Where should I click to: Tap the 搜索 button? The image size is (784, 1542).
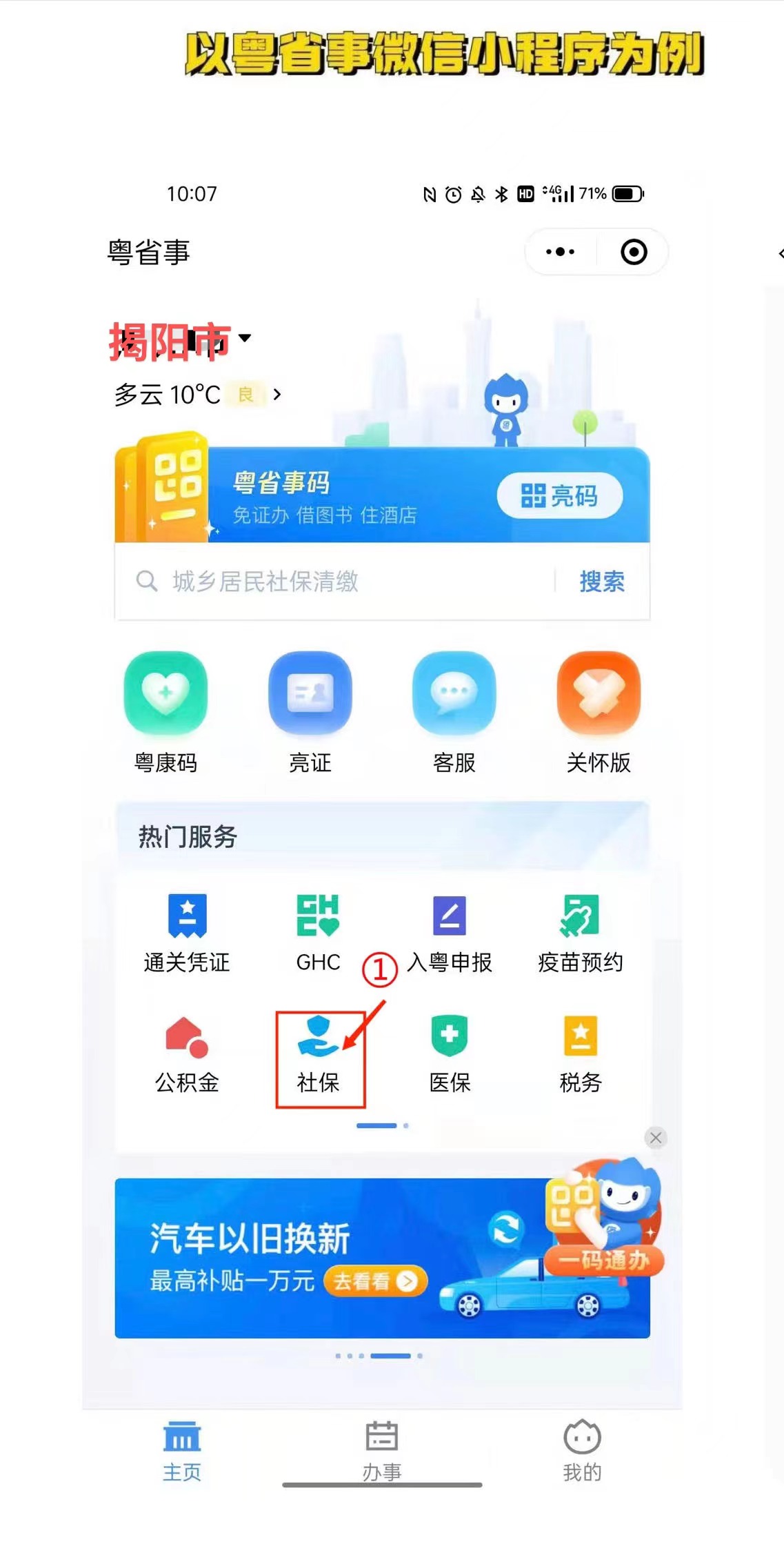601,582
